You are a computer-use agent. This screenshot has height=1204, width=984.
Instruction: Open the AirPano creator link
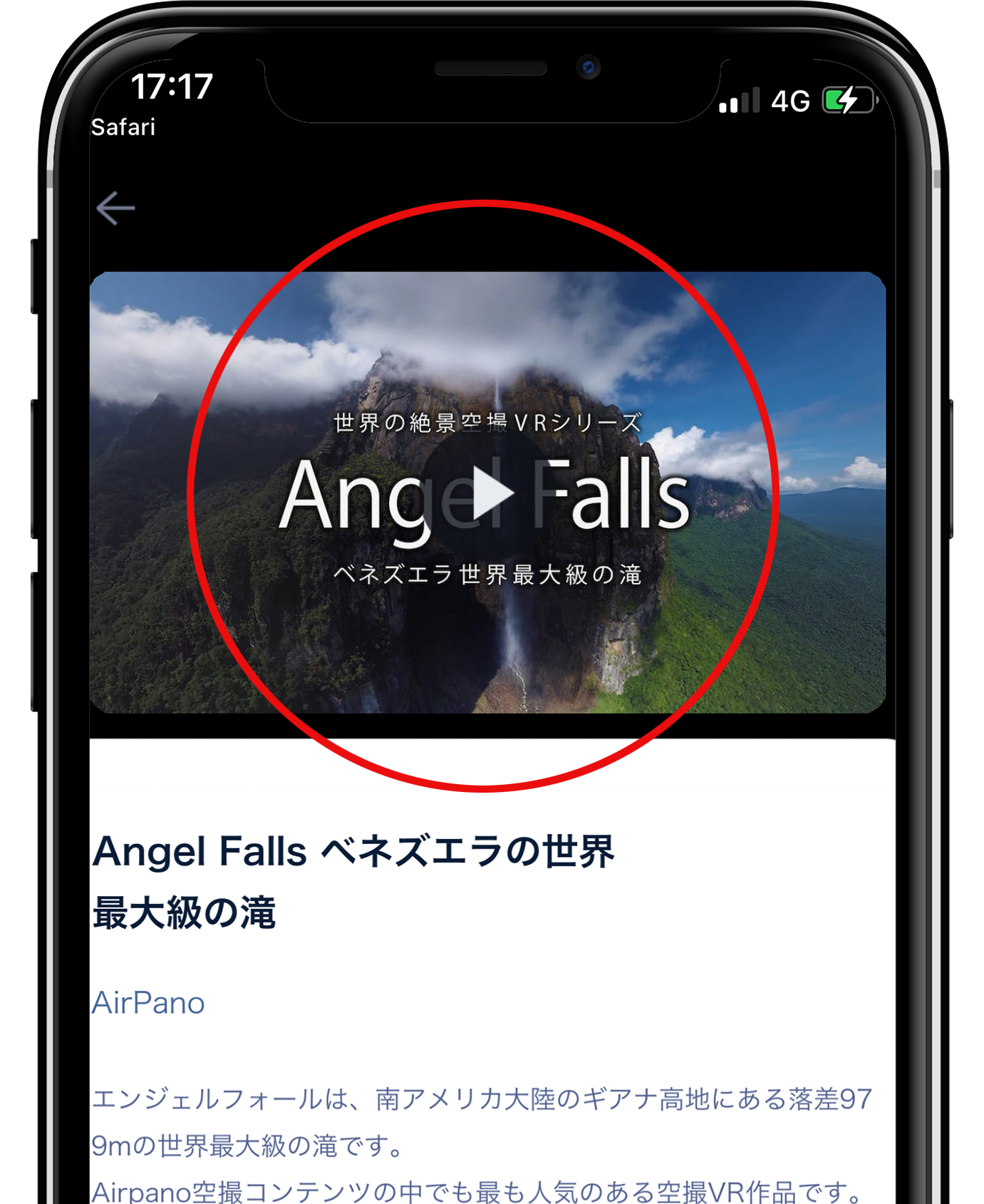(x=148, y=1003)
